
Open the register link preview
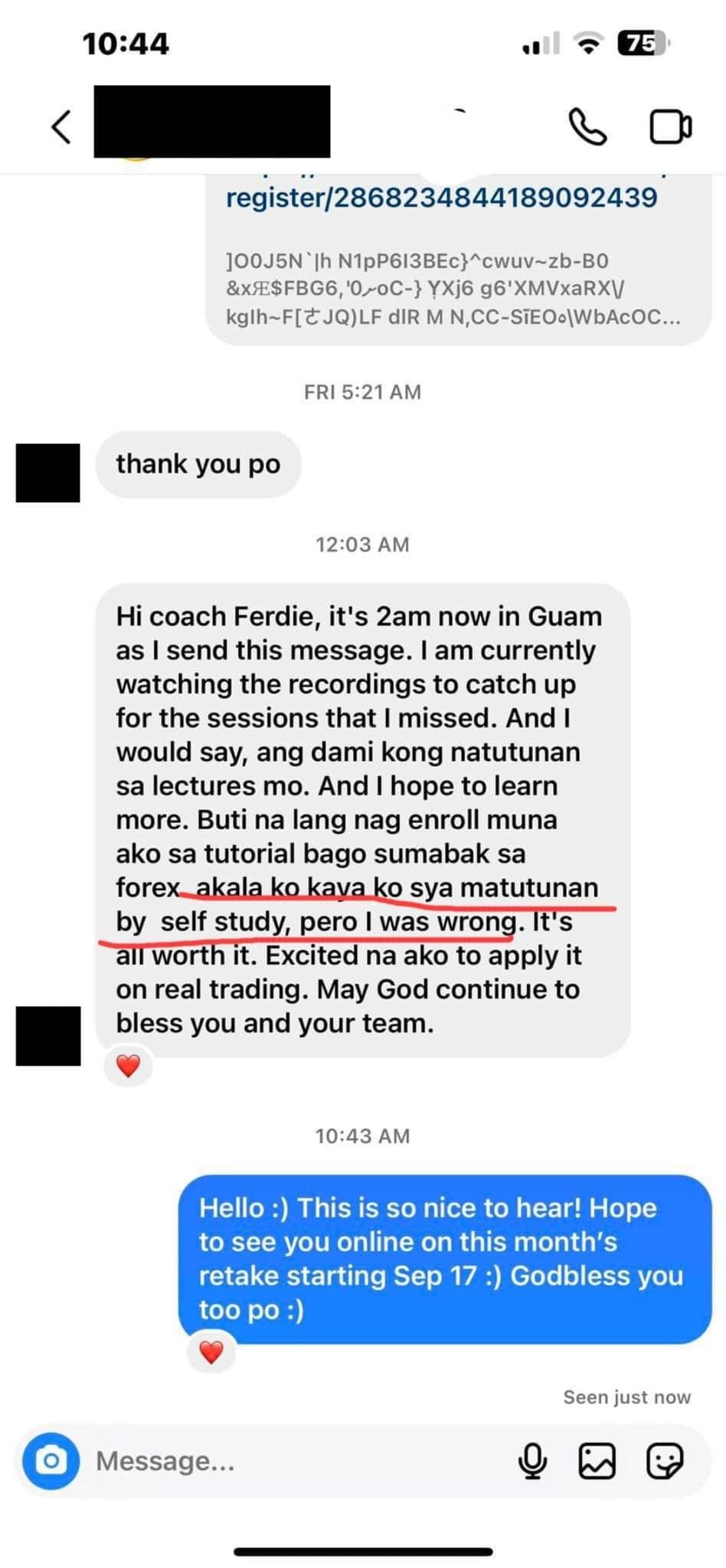click(x=442, y=198)
